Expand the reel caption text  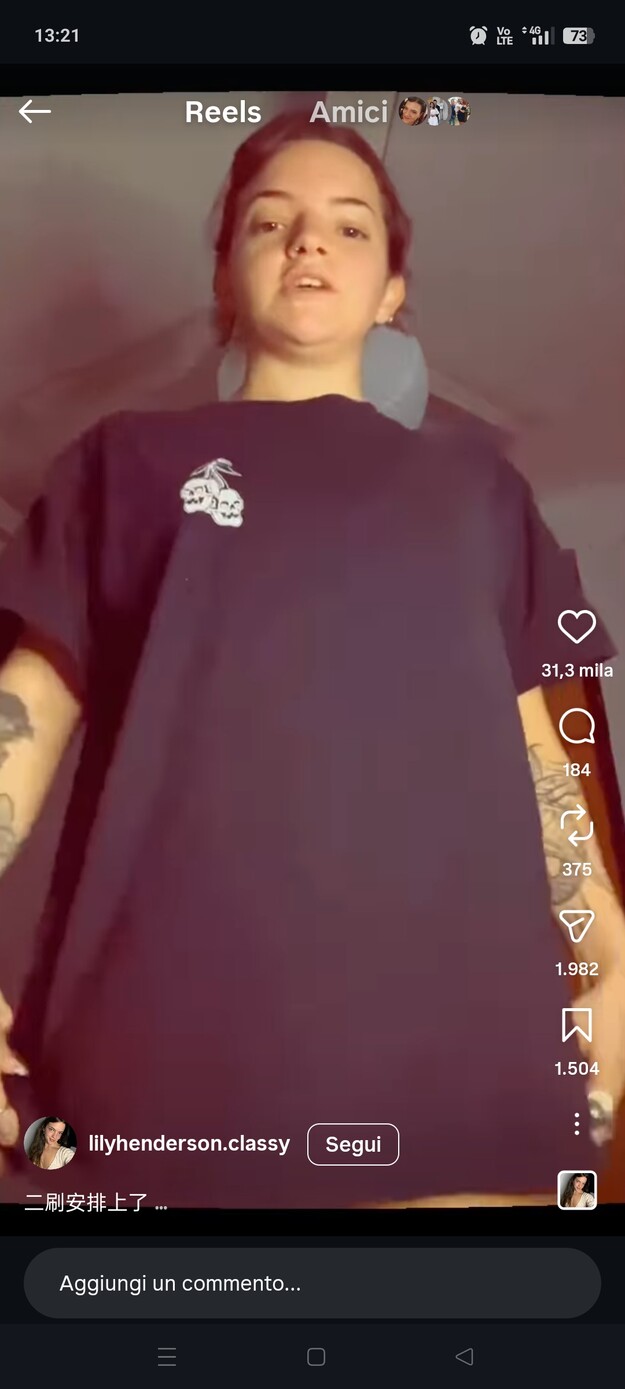coord(96,1203)
